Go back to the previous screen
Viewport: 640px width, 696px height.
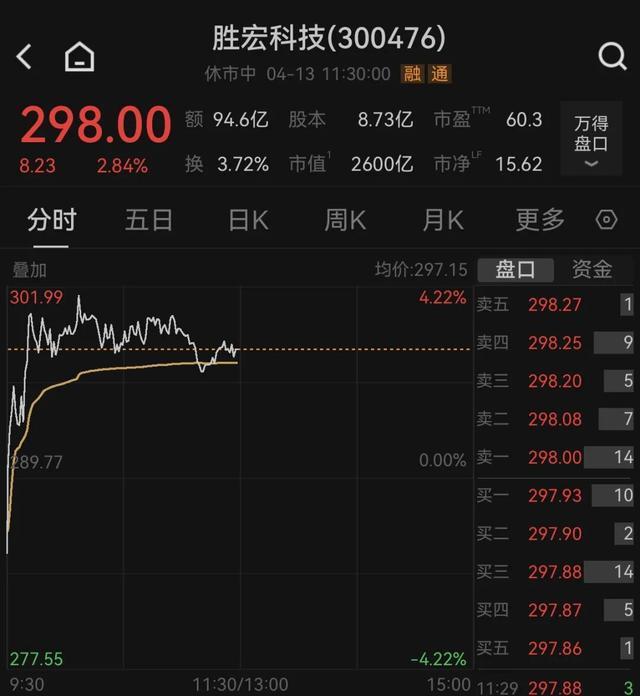(x=25, y=57)
